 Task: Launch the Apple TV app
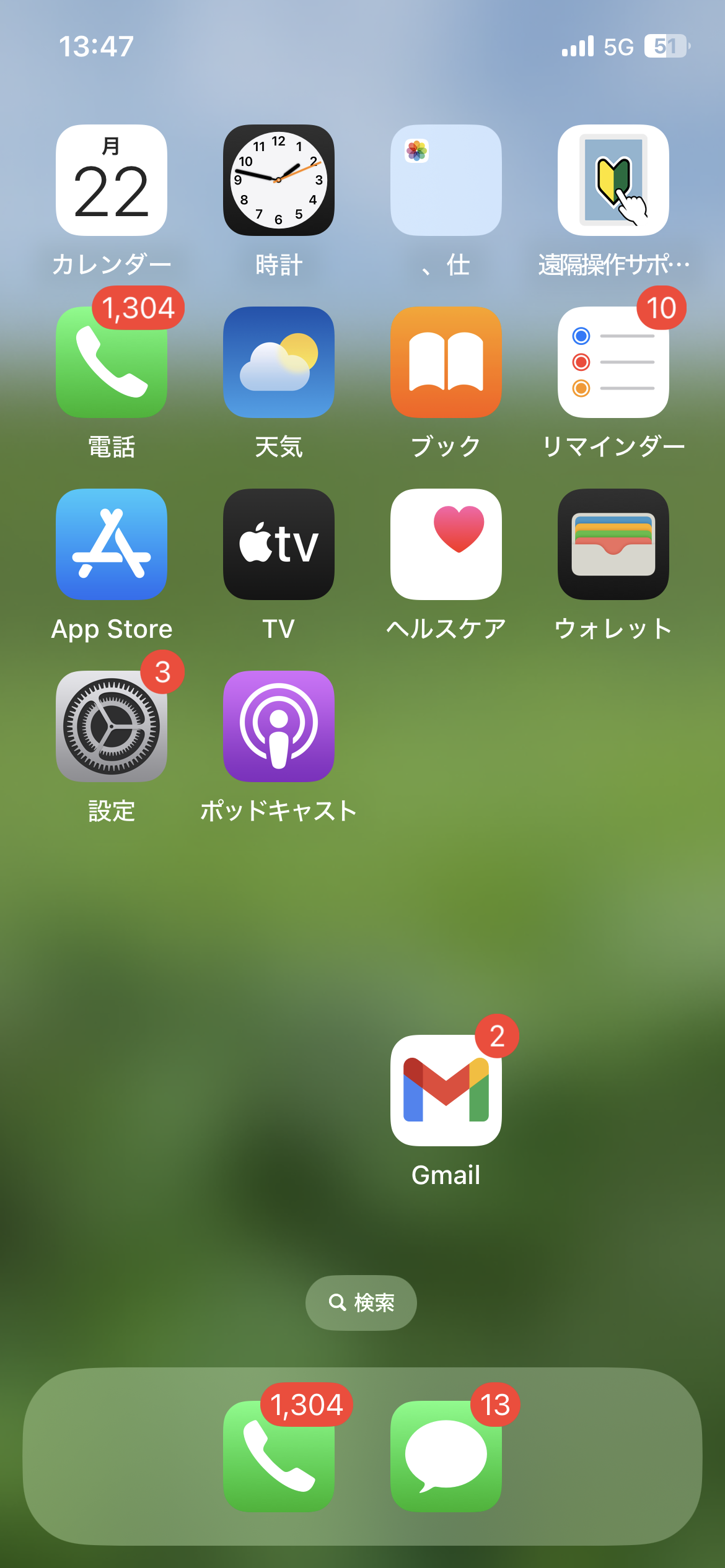(279, 544)
